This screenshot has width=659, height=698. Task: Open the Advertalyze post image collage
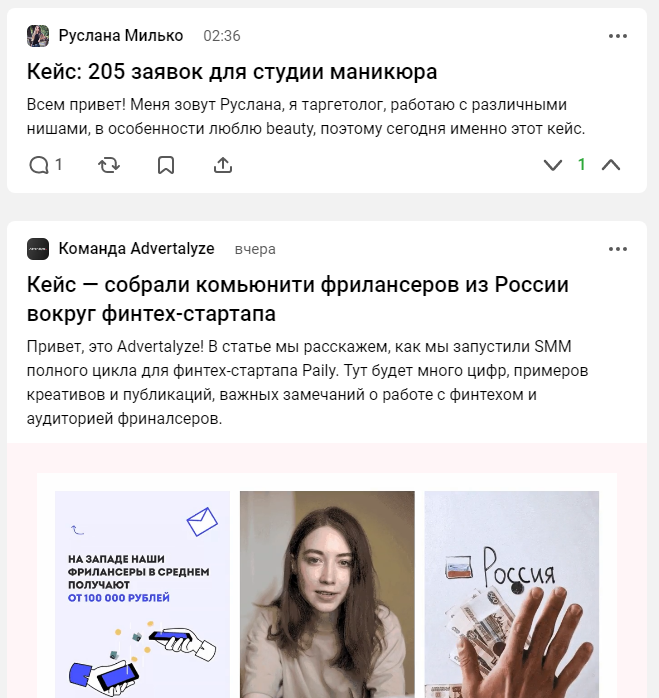point(327,590)
